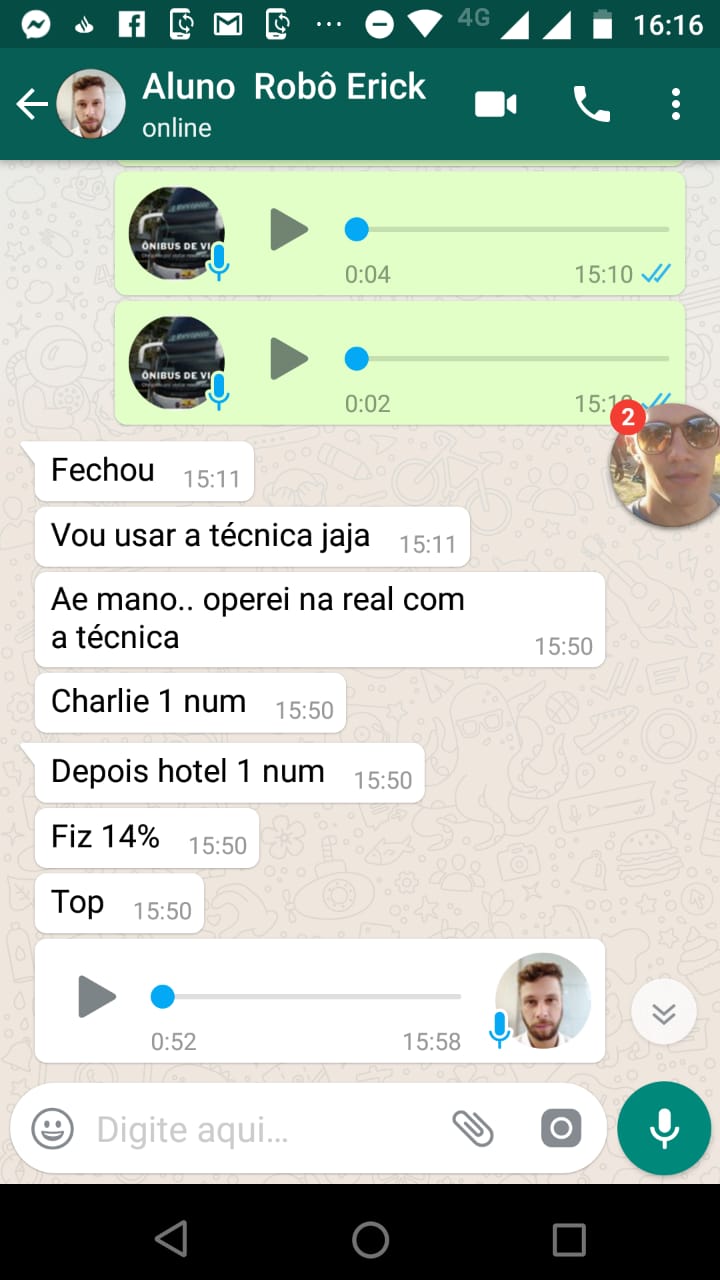The width and height of the screenshot is (720, 1280).
Task: Open the overflow menu
Action: tap(676, 104)
